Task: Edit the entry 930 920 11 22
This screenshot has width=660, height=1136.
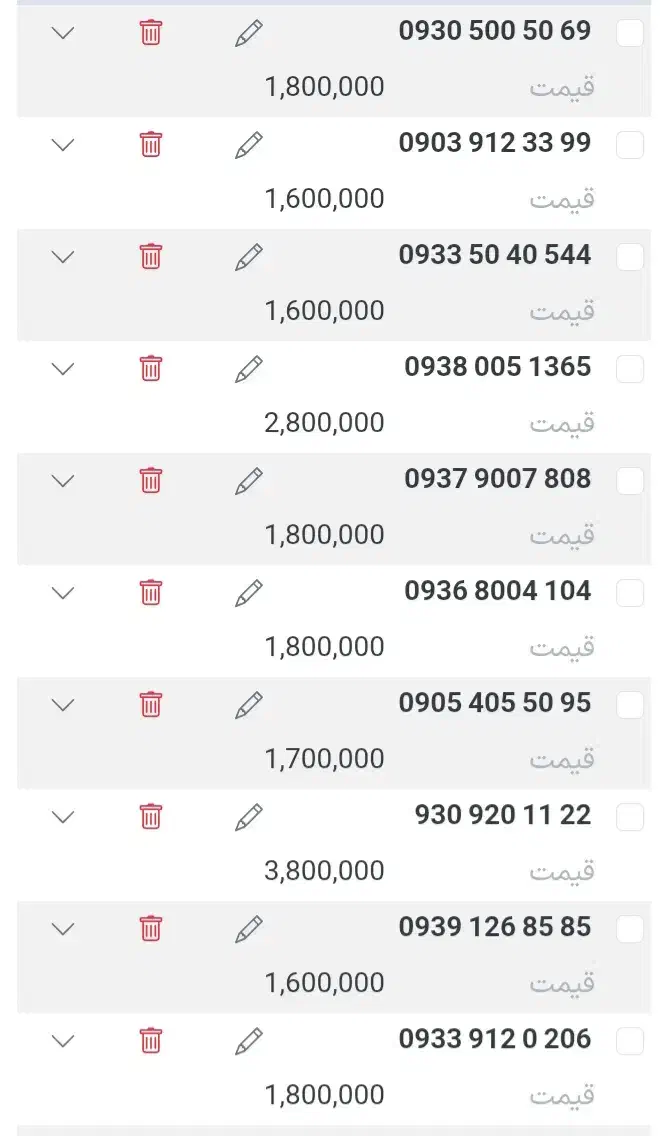Action: coord(249,817)
